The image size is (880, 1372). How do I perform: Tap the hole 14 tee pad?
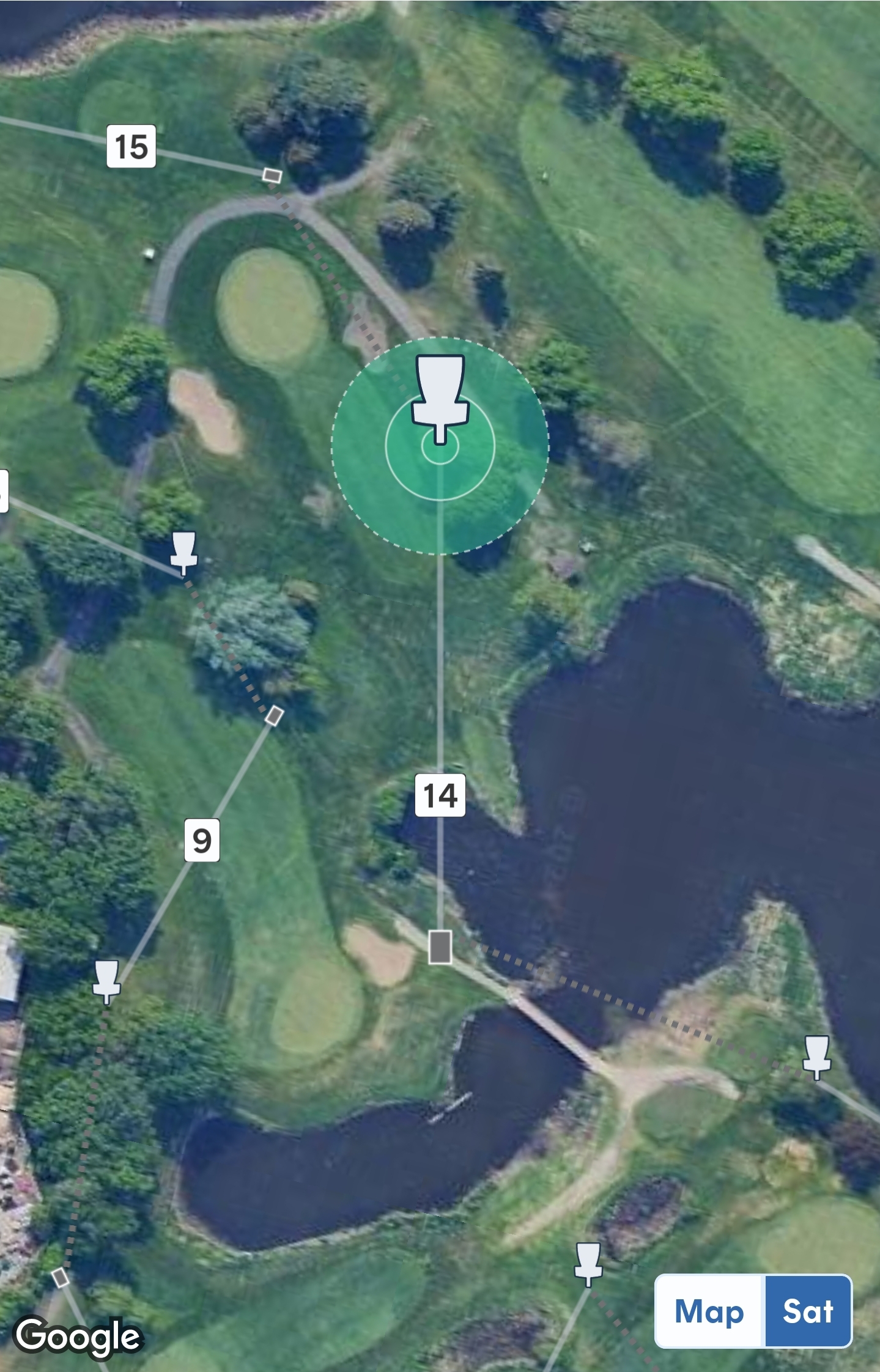click(x=440, y=947)
